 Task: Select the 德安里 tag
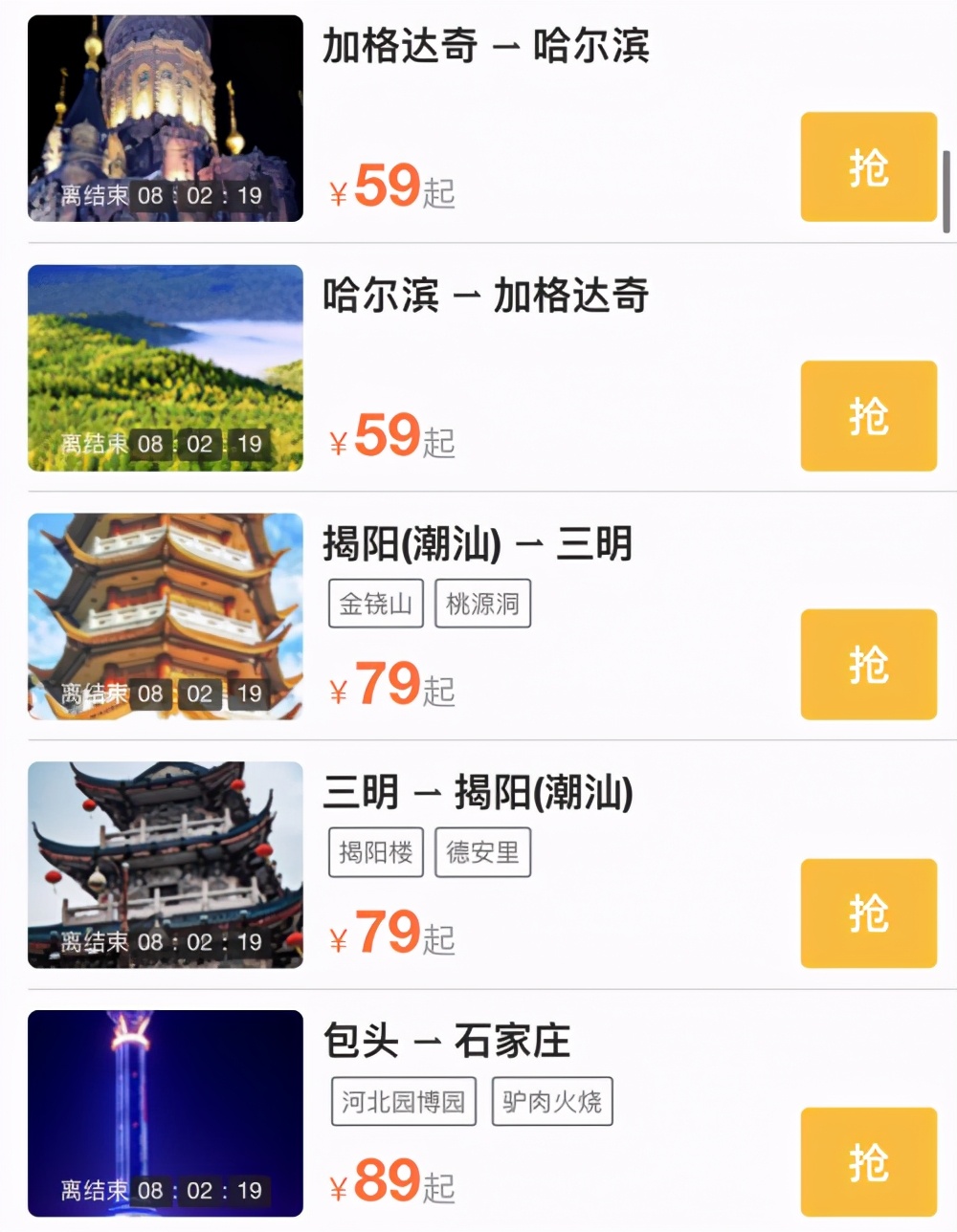[x=482, y=852]
